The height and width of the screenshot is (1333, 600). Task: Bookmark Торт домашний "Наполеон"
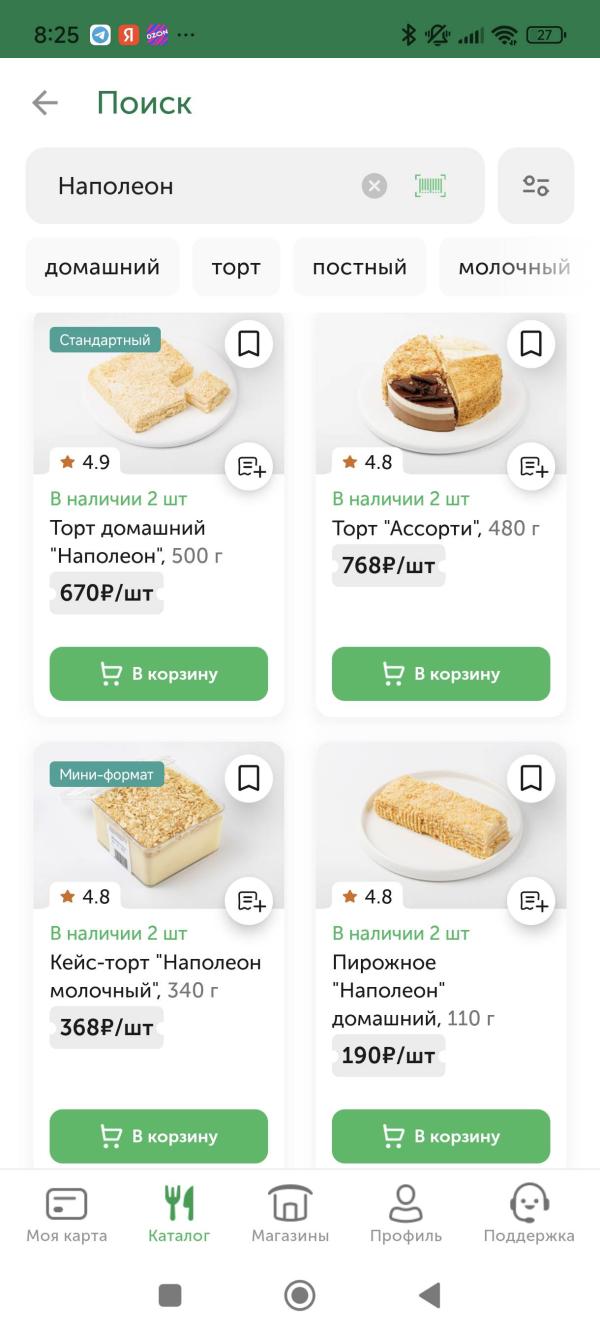click(x=249, y=344)
